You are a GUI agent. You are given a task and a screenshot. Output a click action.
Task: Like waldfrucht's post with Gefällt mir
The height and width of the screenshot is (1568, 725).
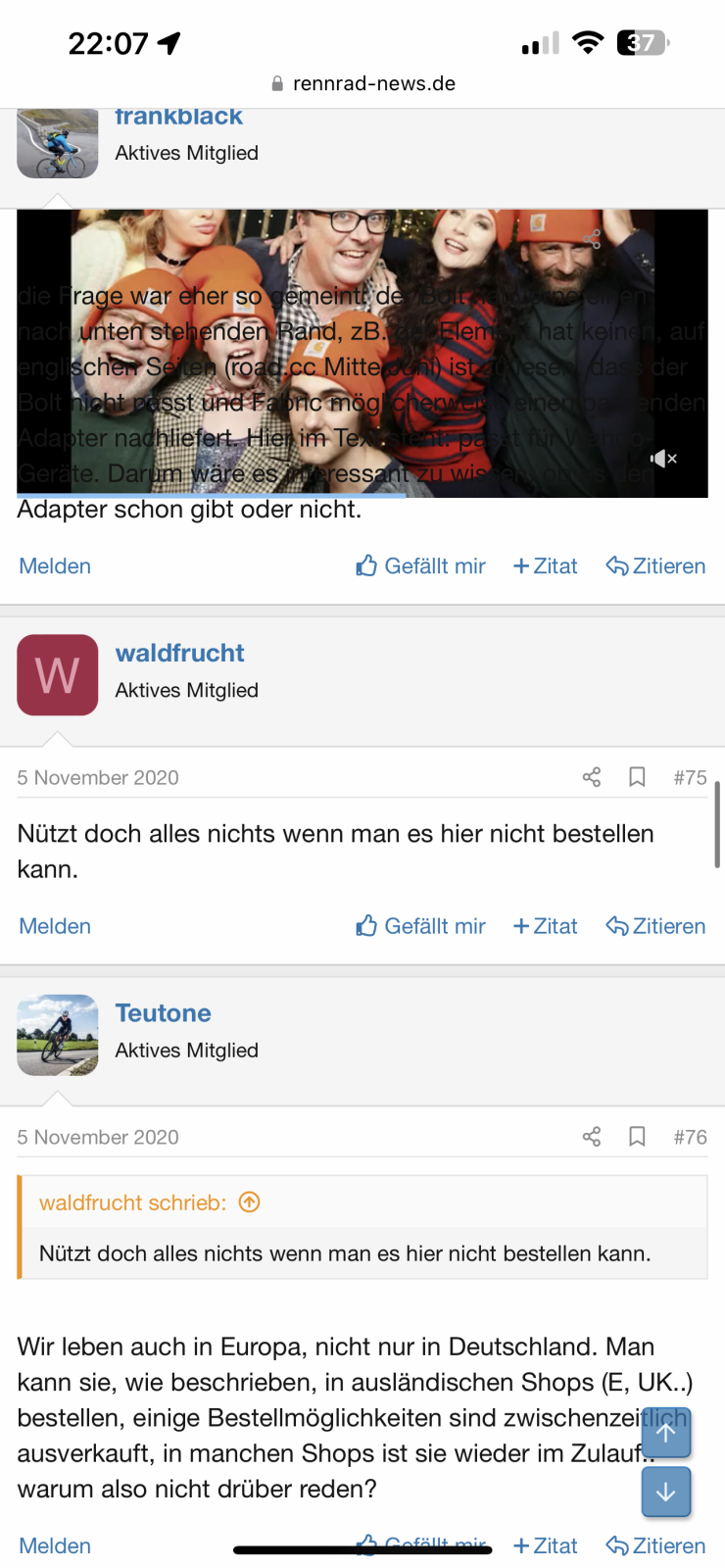point(421,926)
